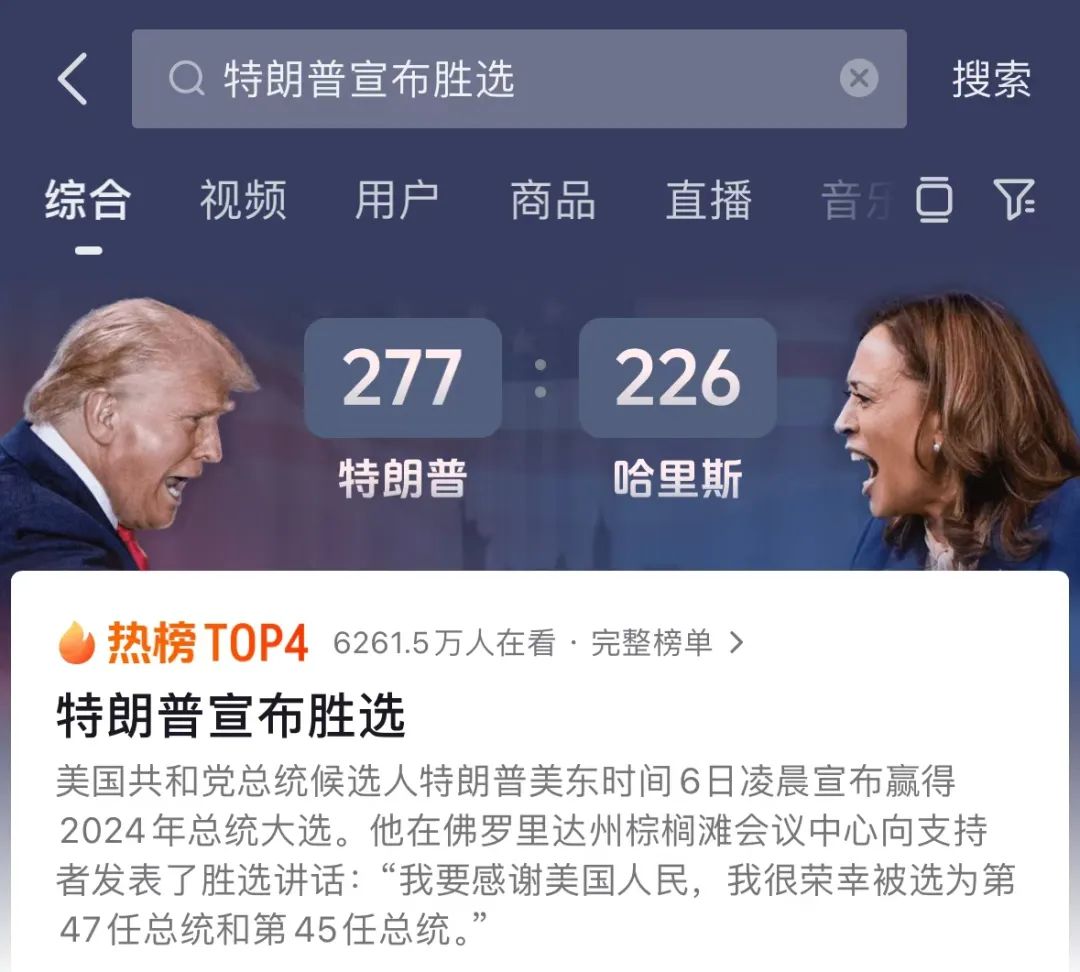Switch to the 视频 tab
The image size is (1080, 972).
(x=242, y=200)
